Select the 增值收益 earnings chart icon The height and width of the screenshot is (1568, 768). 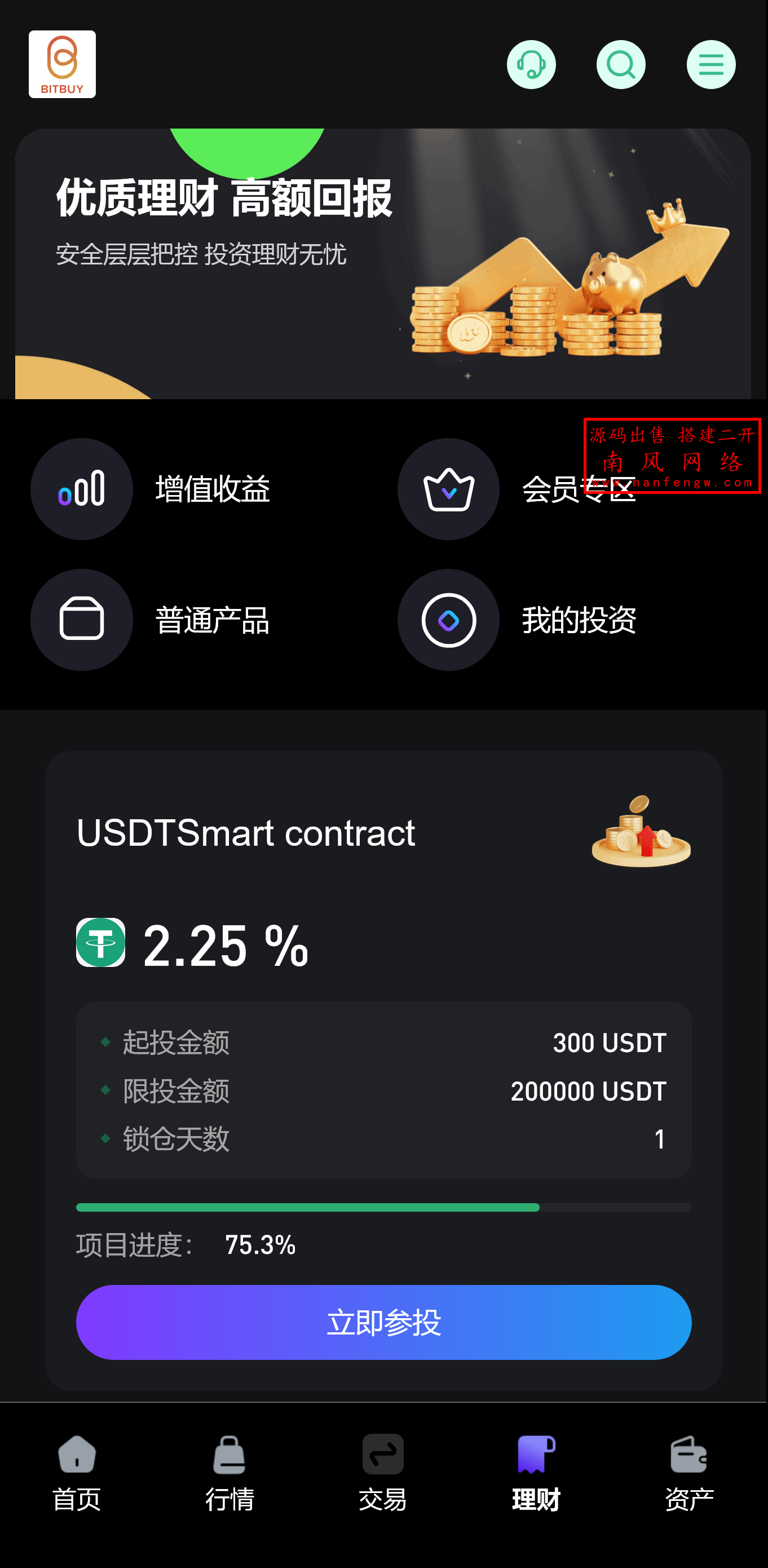82,488
